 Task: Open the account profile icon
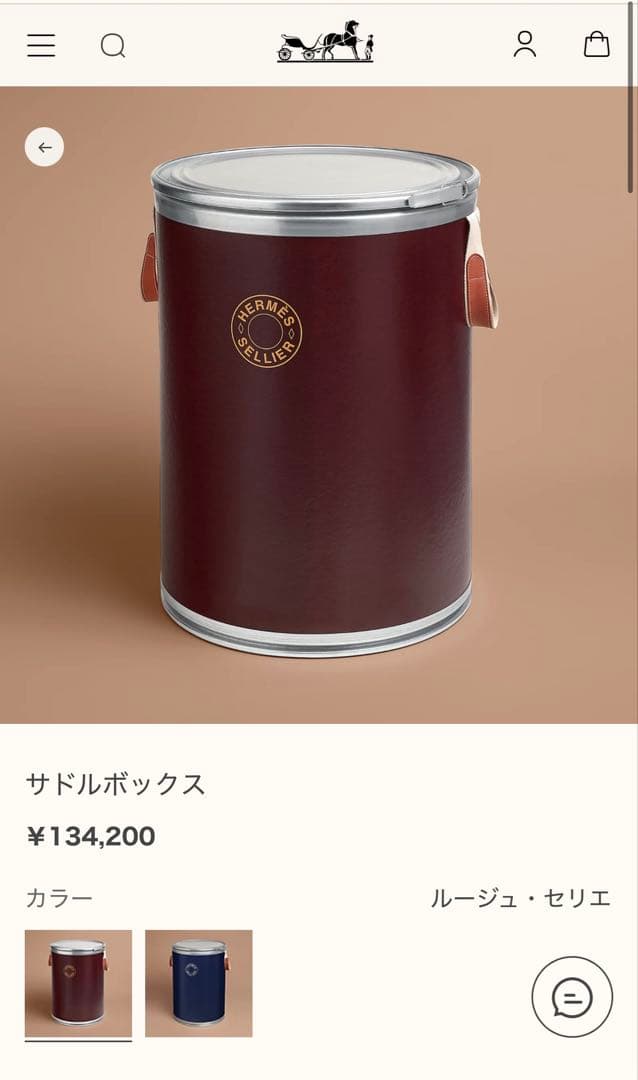[x=525, y=44]
